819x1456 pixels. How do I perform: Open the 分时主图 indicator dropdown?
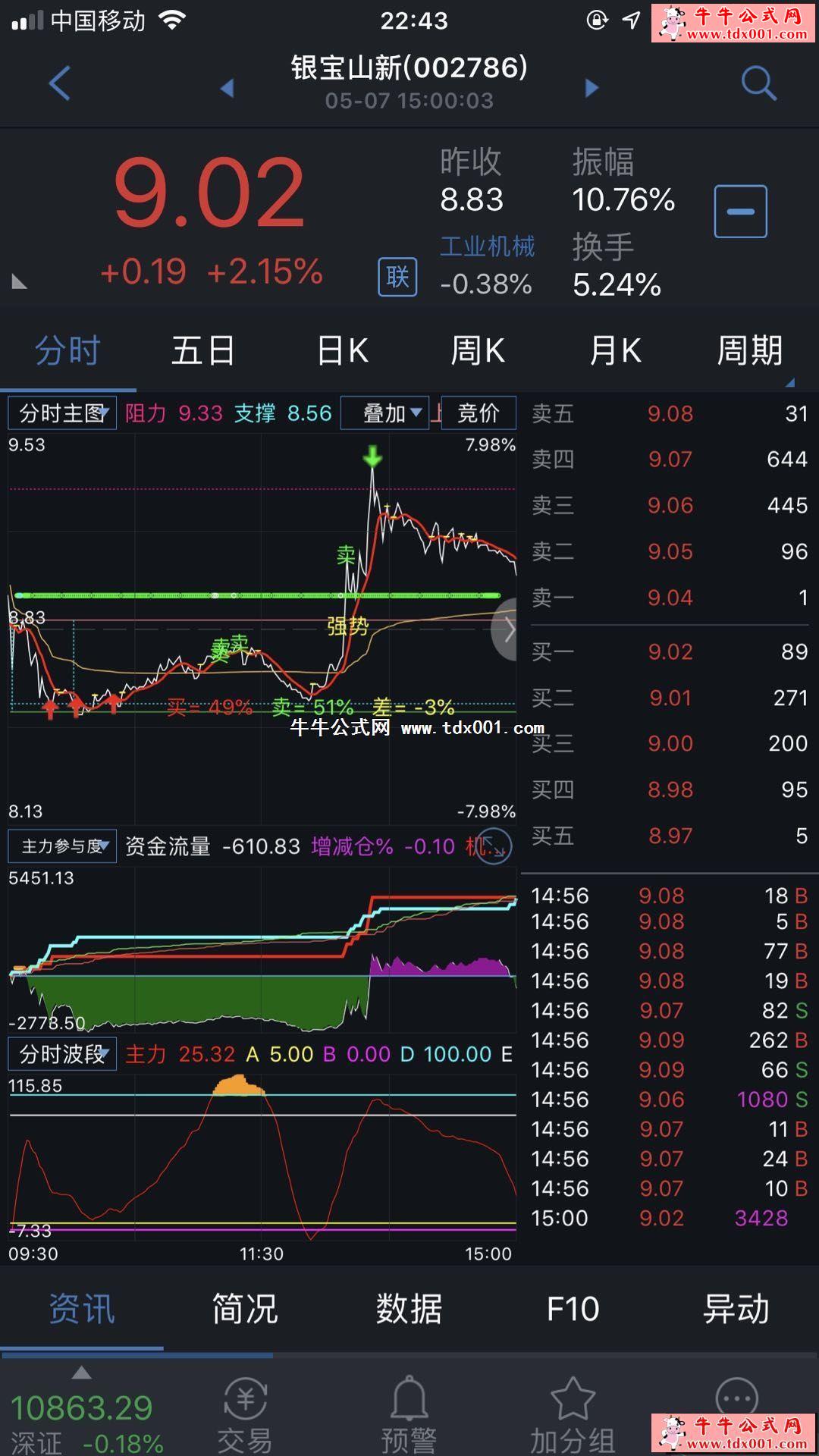point(62,413)
